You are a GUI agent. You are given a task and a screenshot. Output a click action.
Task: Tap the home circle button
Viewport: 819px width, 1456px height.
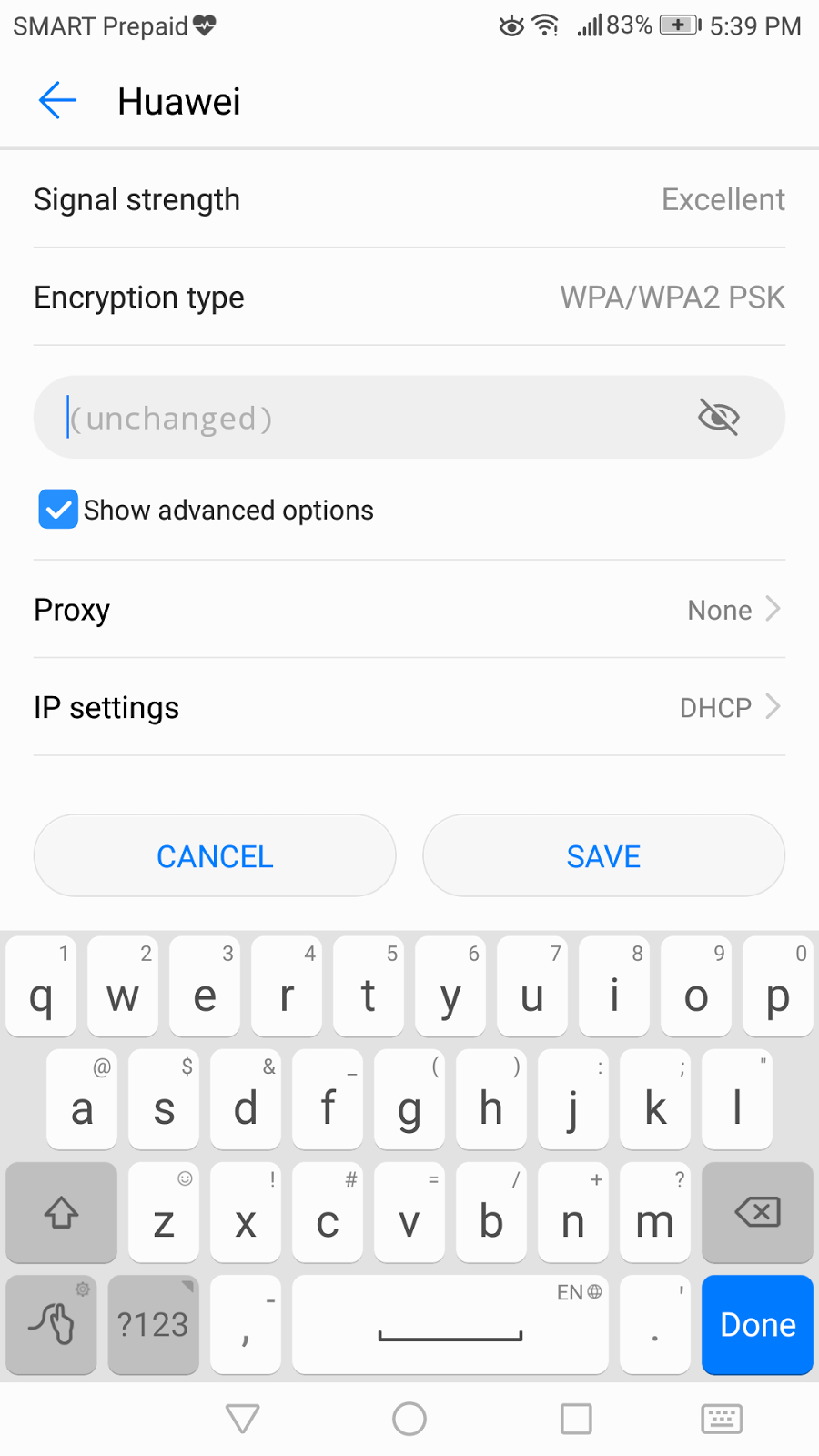(409, 1419)
